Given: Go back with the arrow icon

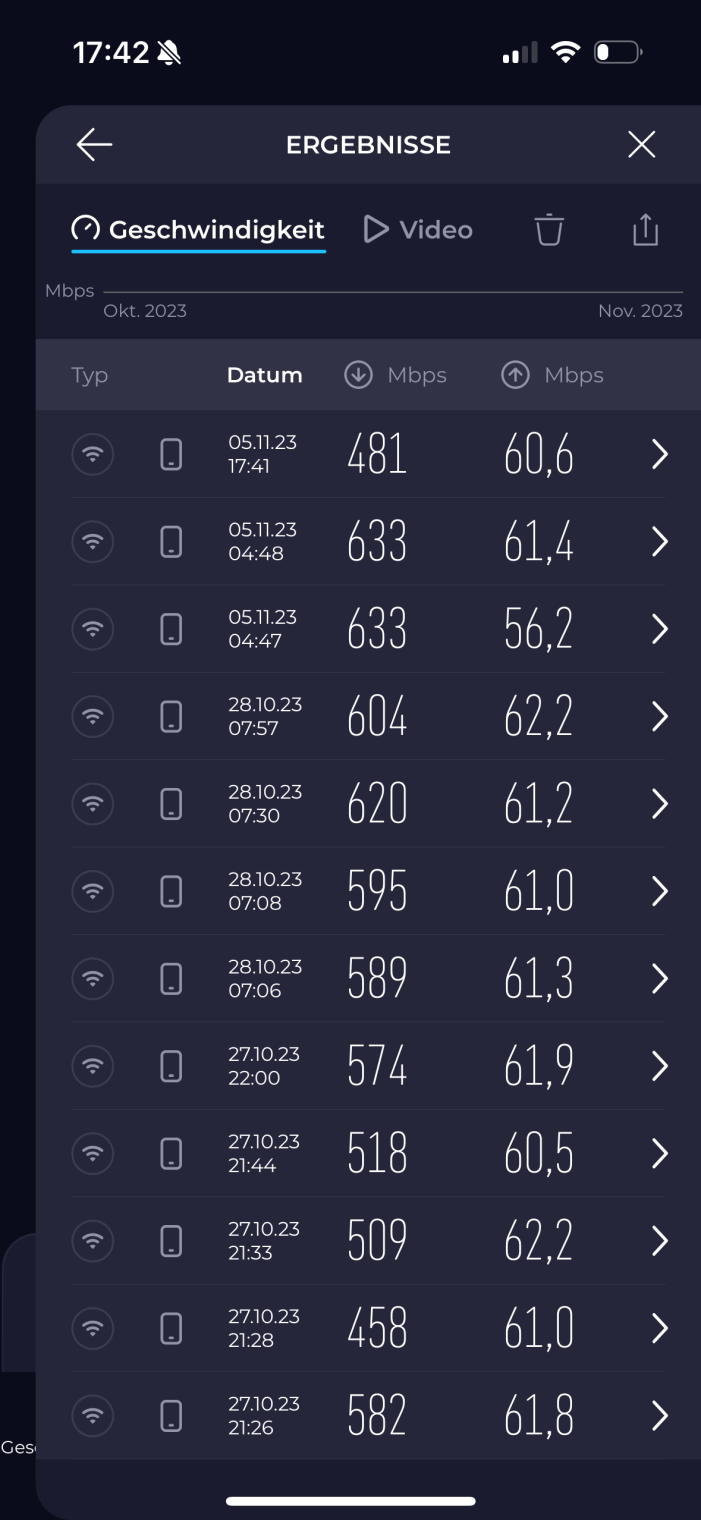Looking at the screenshot, I should click(94, 146).
